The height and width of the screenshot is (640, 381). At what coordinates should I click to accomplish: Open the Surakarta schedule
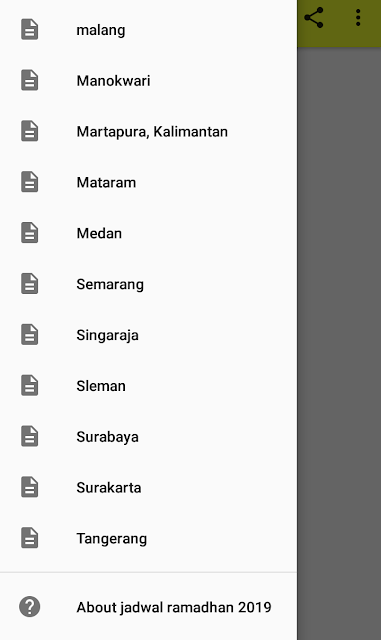click(148, 487)
